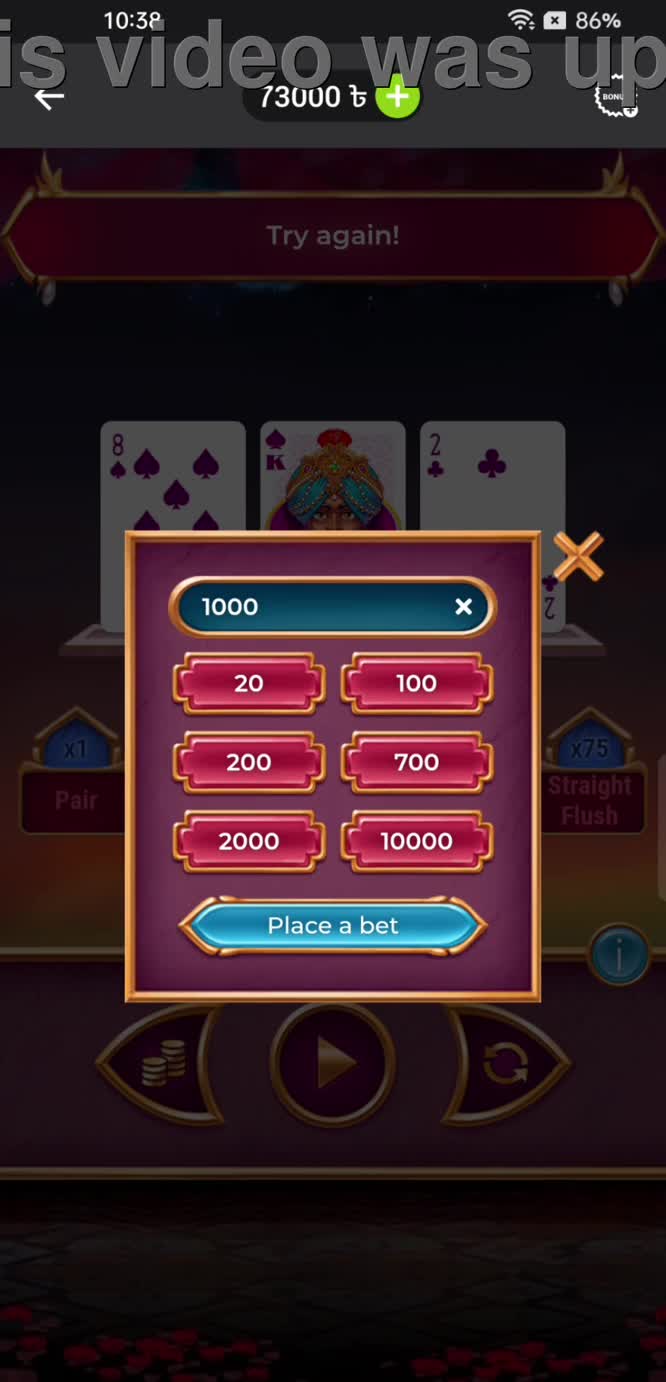This screenshot has width=666, height=1382.
Task: Close the bet dialog with orange X
Action: click(578, 556)
